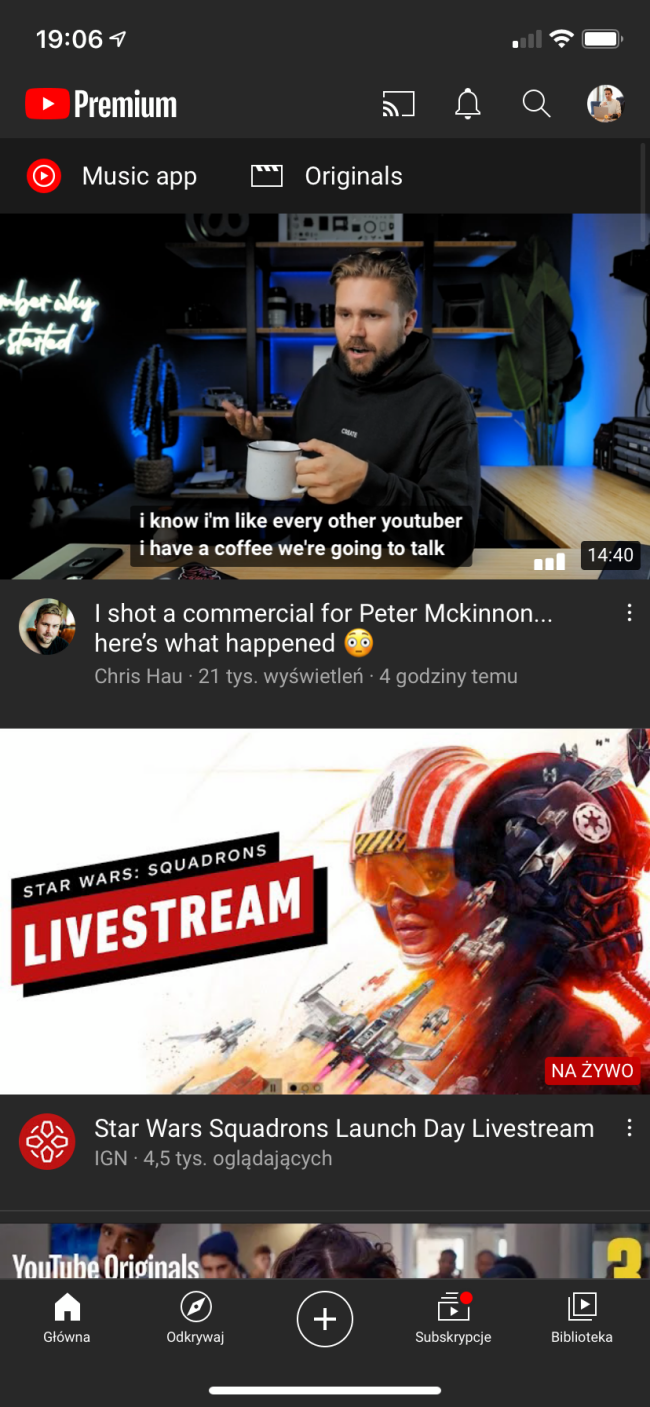650x1407 pixels.
Task: Open options for the Peter Mckinnon video
Action: click(629, 613)
